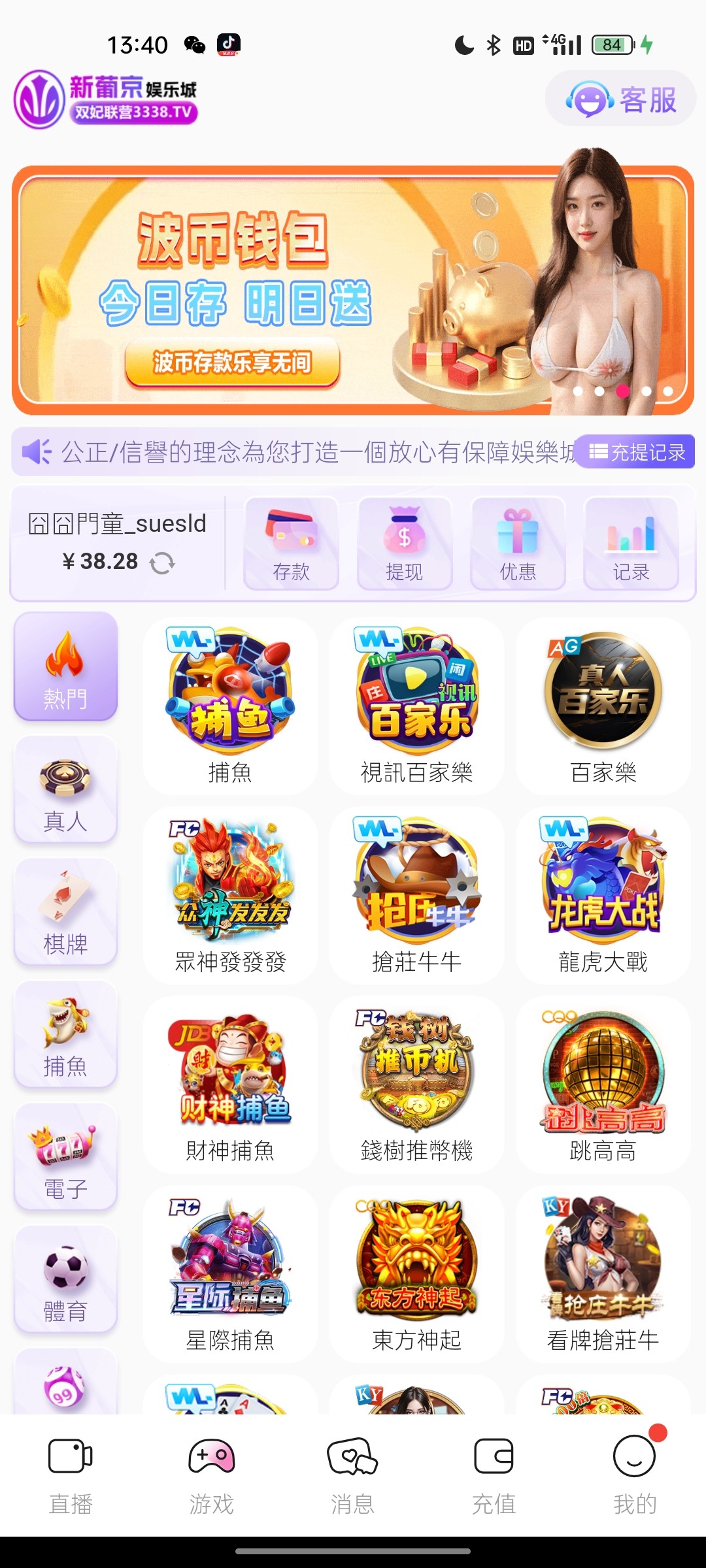
Task: Open 充提记录 records
Action: tap(637, 452)
